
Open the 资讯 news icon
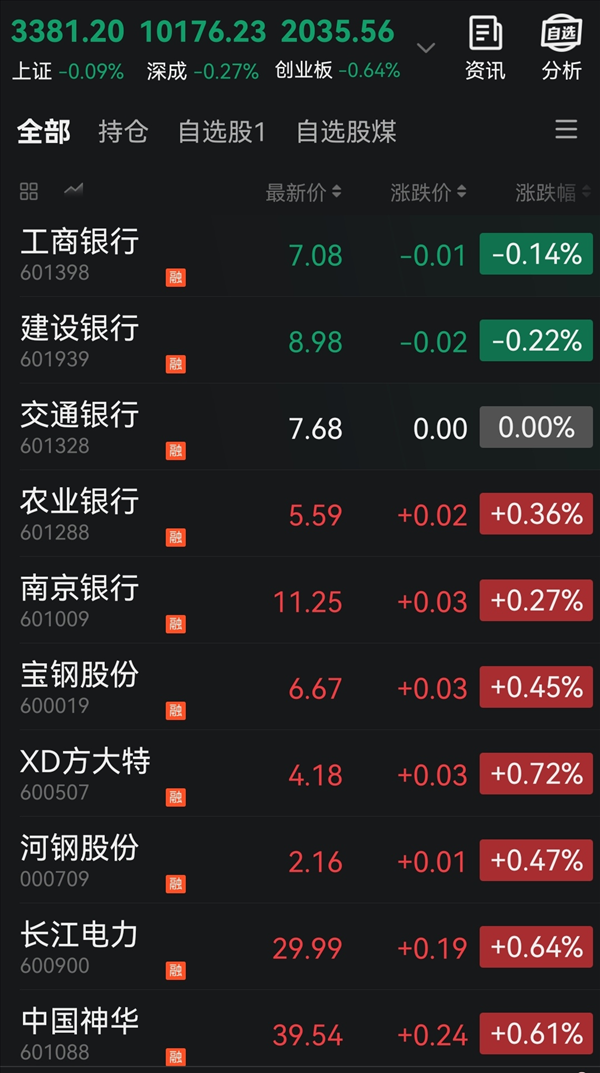tap(485, 49)
